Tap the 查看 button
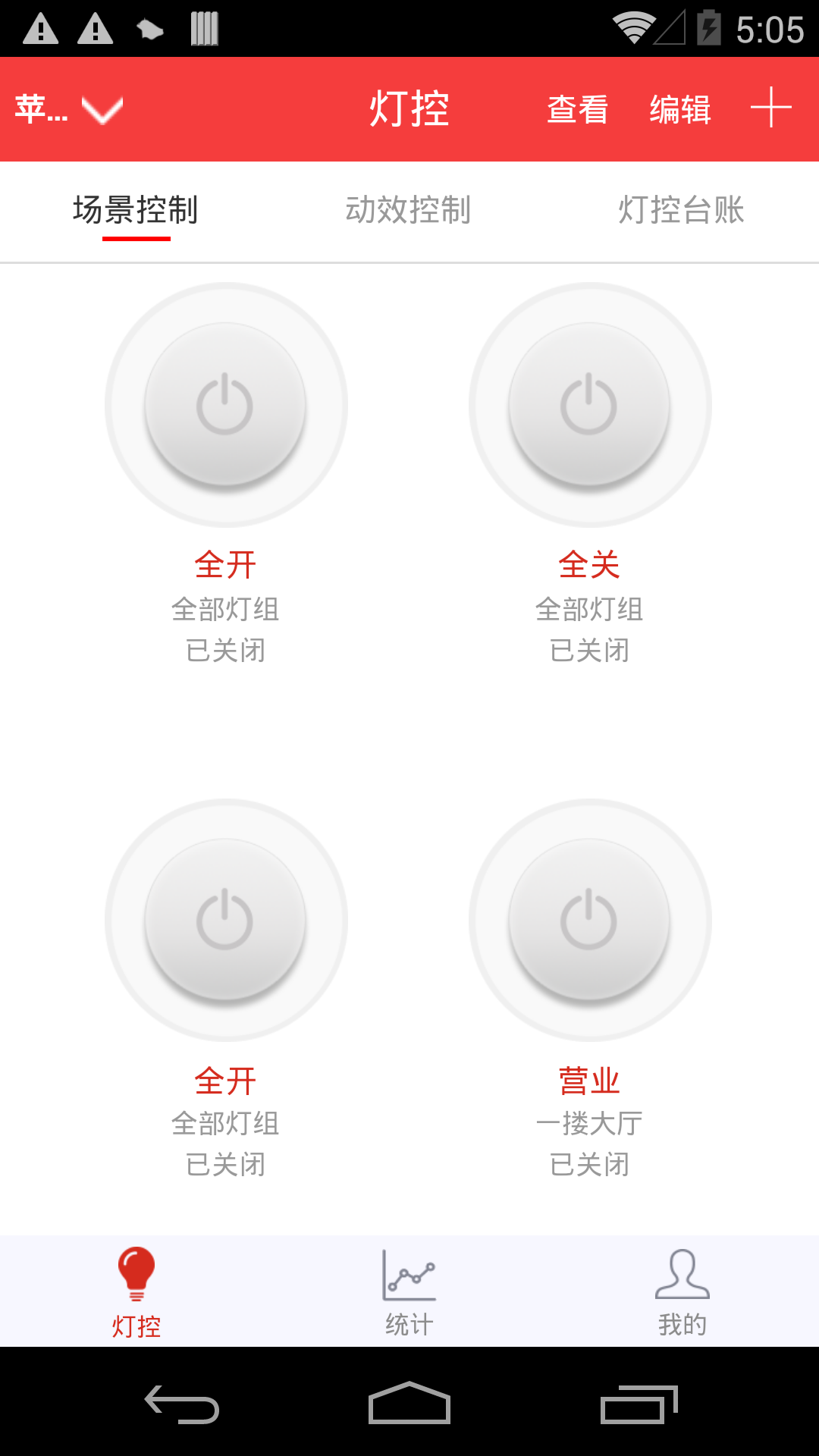 point(578,109)
